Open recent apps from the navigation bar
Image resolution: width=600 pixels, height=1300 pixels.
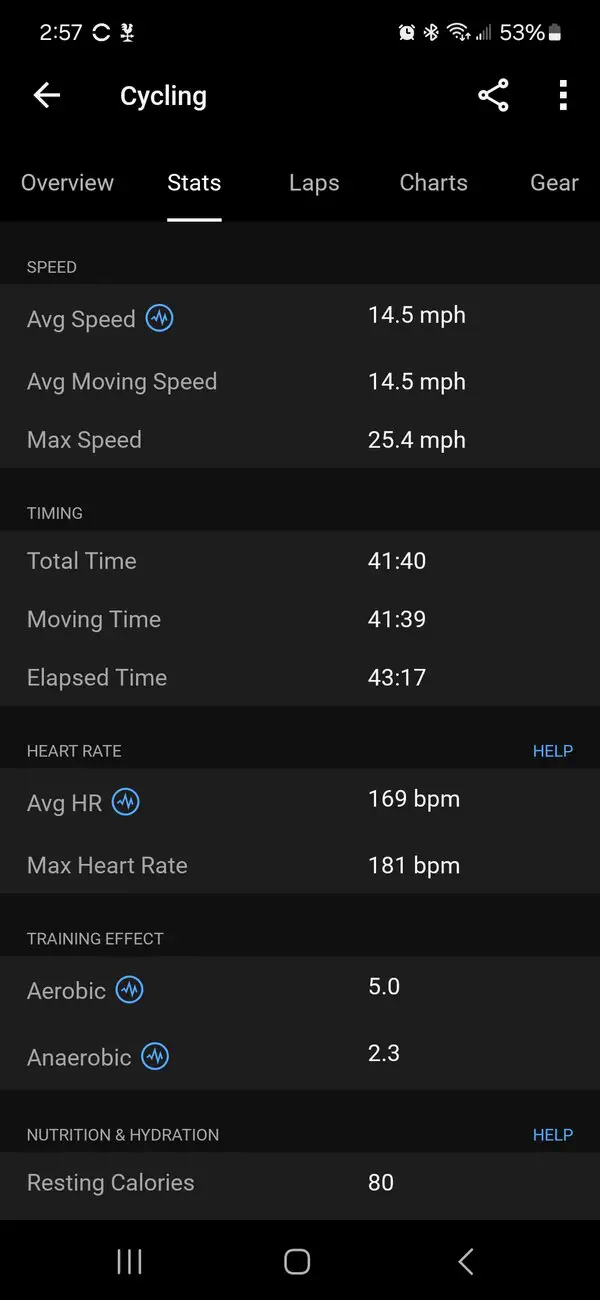click(x=129, y=1261)
